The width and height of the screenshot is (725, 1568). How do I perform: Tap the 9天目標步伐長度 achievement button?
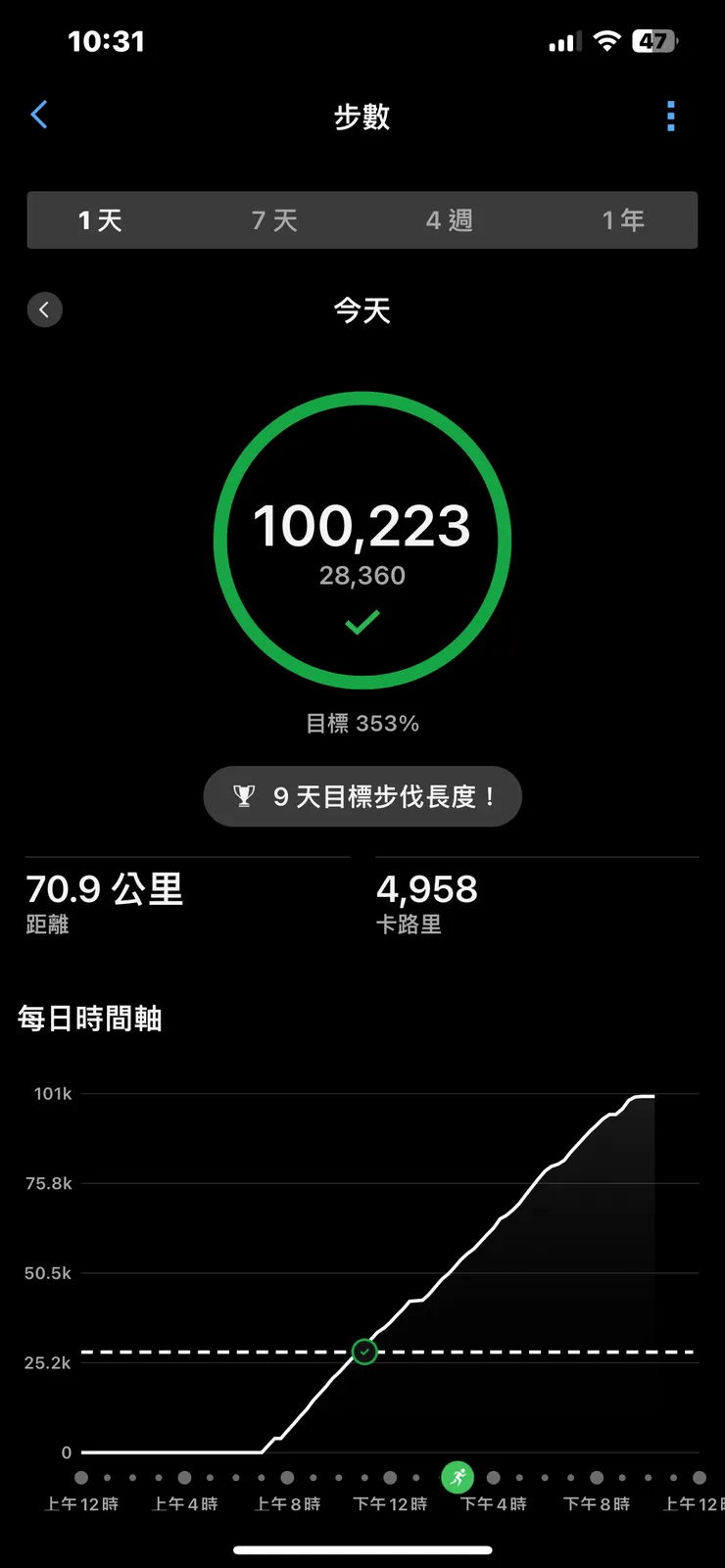point(362,796)
